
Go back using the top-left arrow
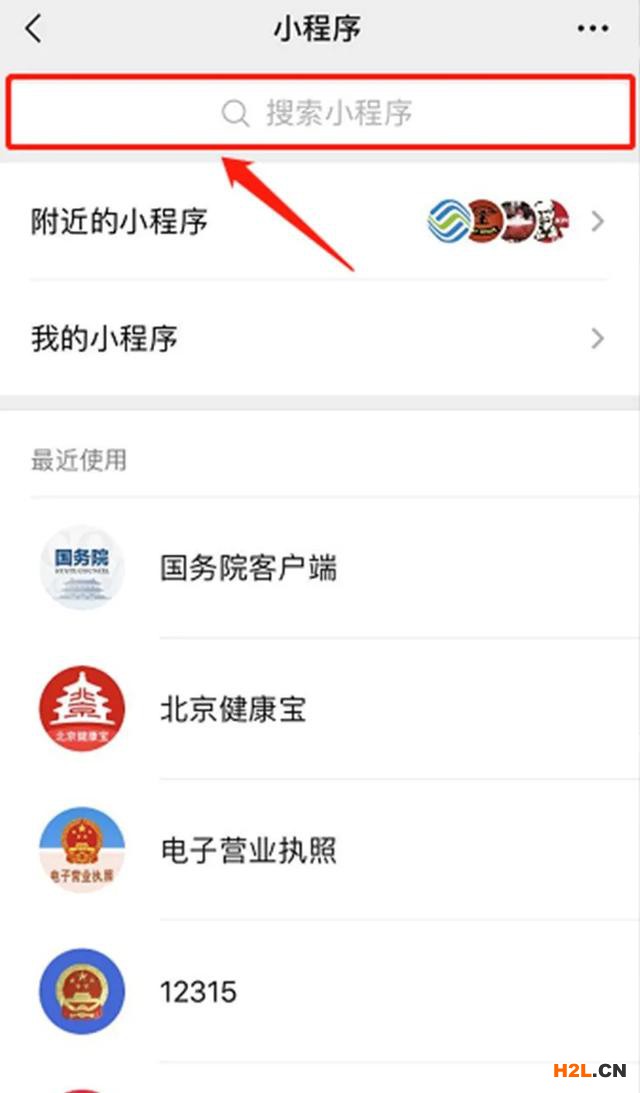tap(34, 29)
